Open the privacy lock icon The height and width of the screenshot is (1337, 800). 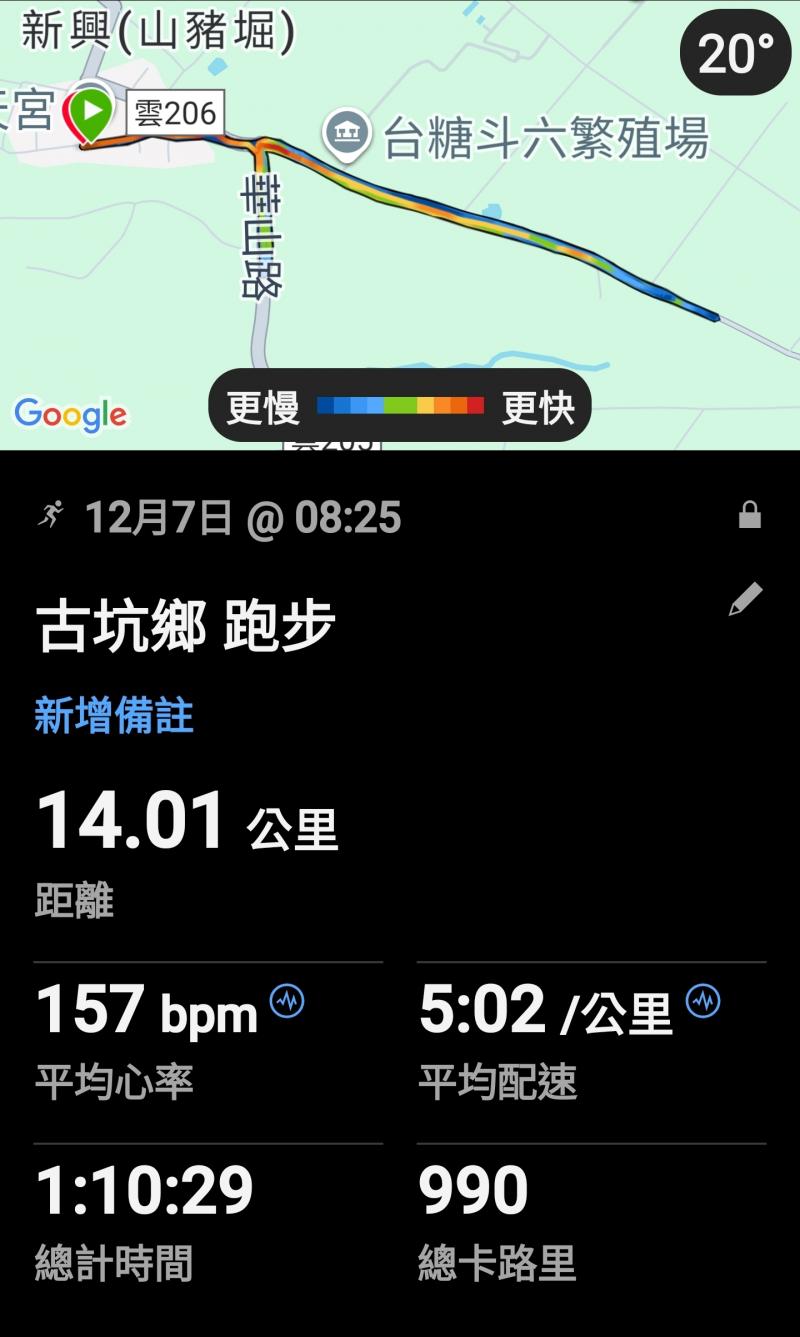coord(749,516)
